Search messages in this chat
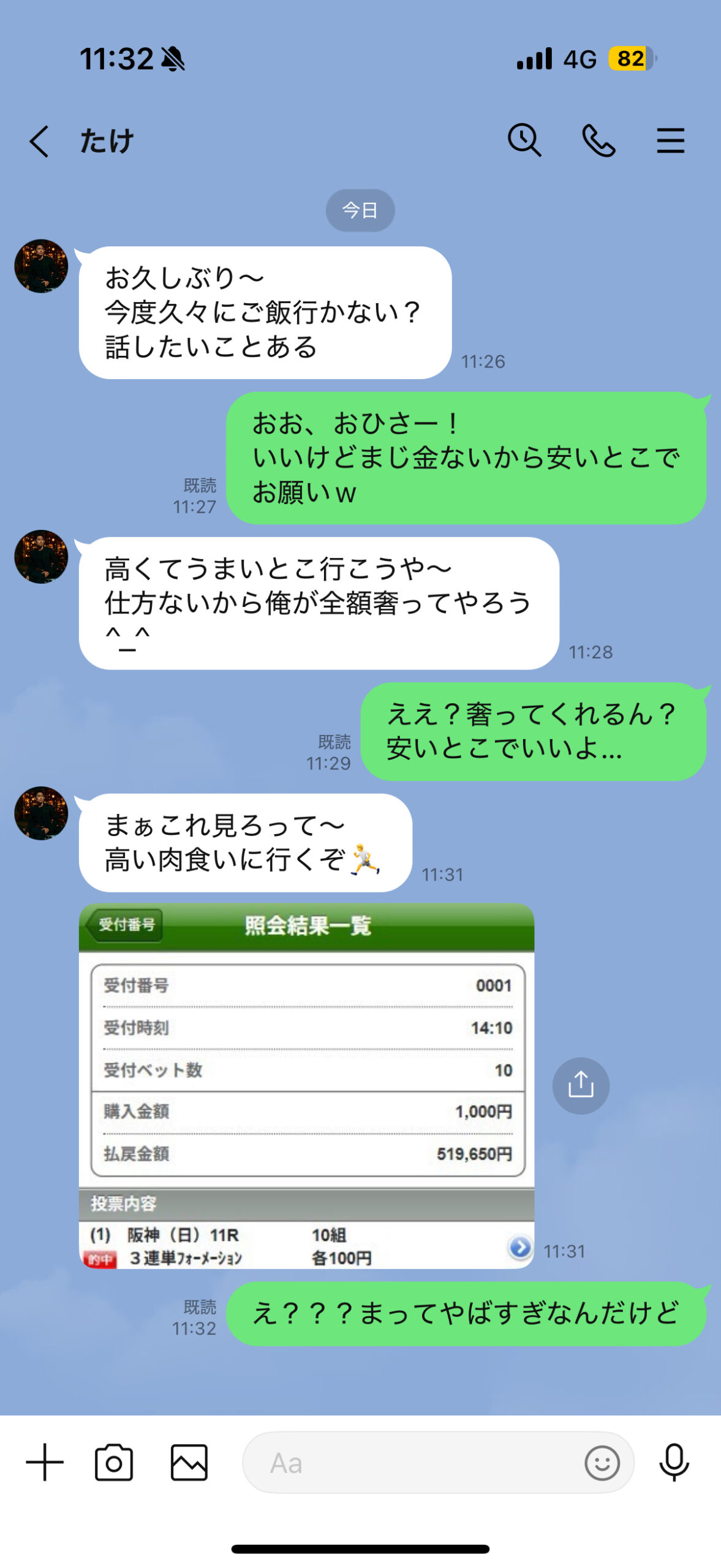 (x=524, y=140)
